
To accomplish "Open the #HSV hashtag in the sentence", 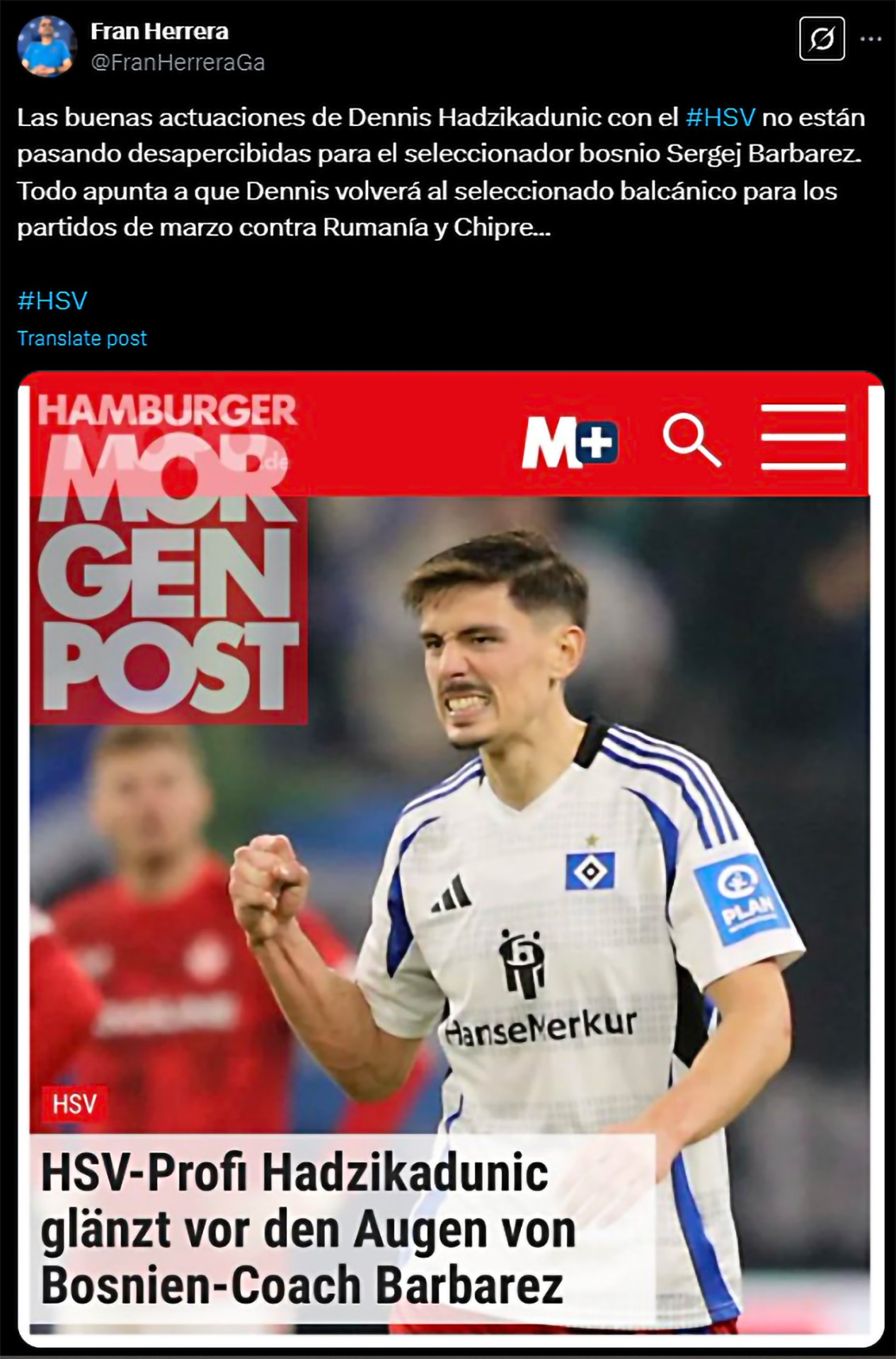I will [720, 117].
